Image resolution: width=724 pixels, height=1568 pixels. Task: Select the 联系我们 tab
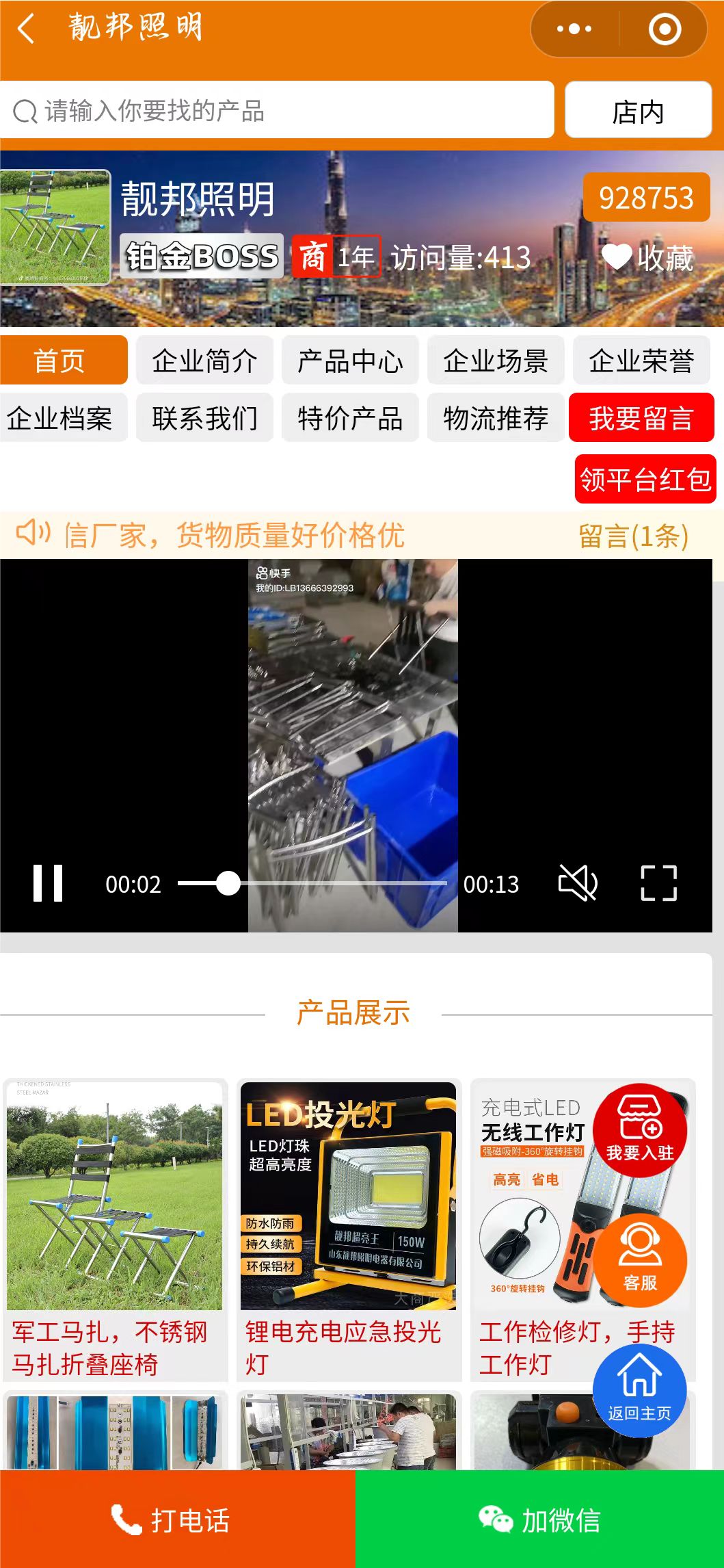[204, 418]
